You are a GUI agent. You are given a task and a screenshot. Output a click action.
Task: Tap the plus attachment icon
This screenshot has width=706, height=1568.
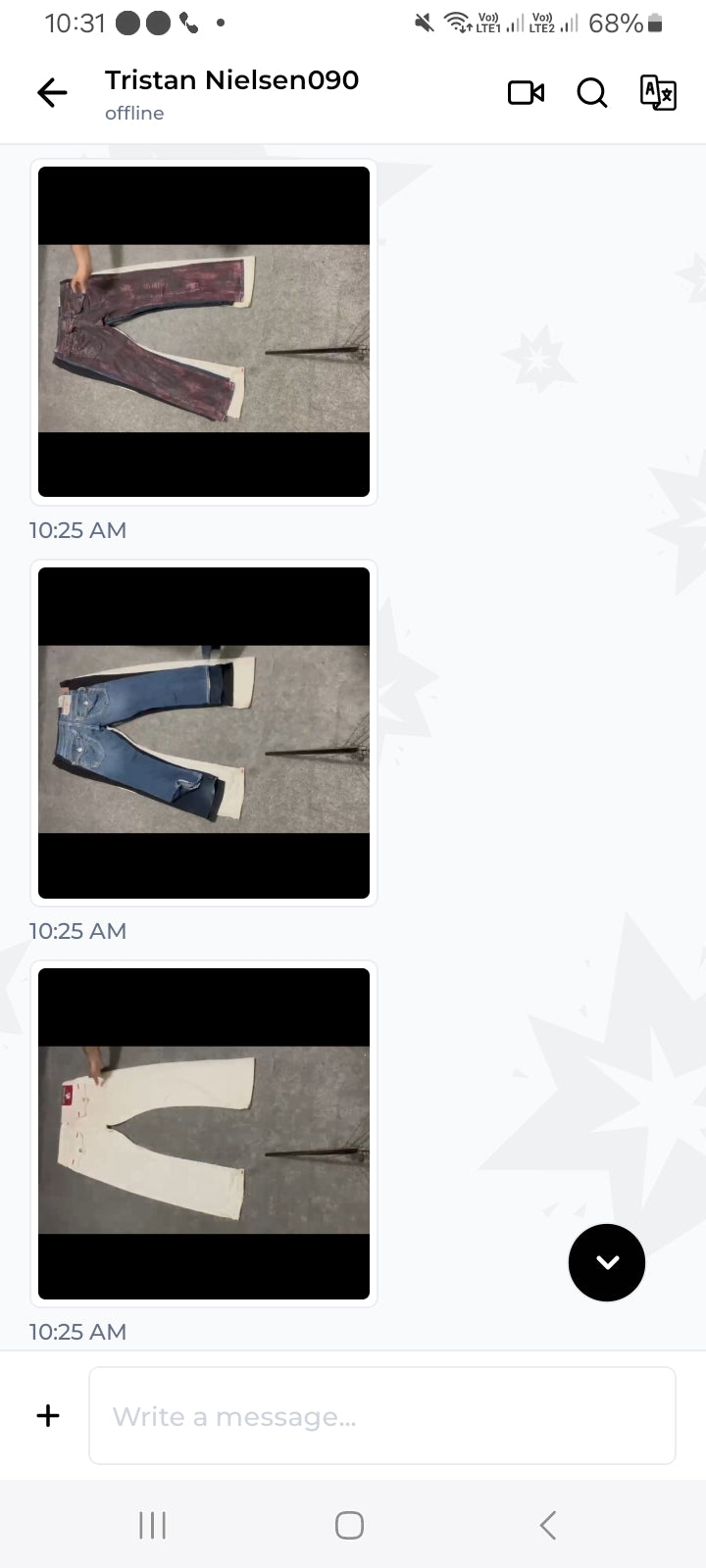pyautogui.click(x=48, y=1415)
